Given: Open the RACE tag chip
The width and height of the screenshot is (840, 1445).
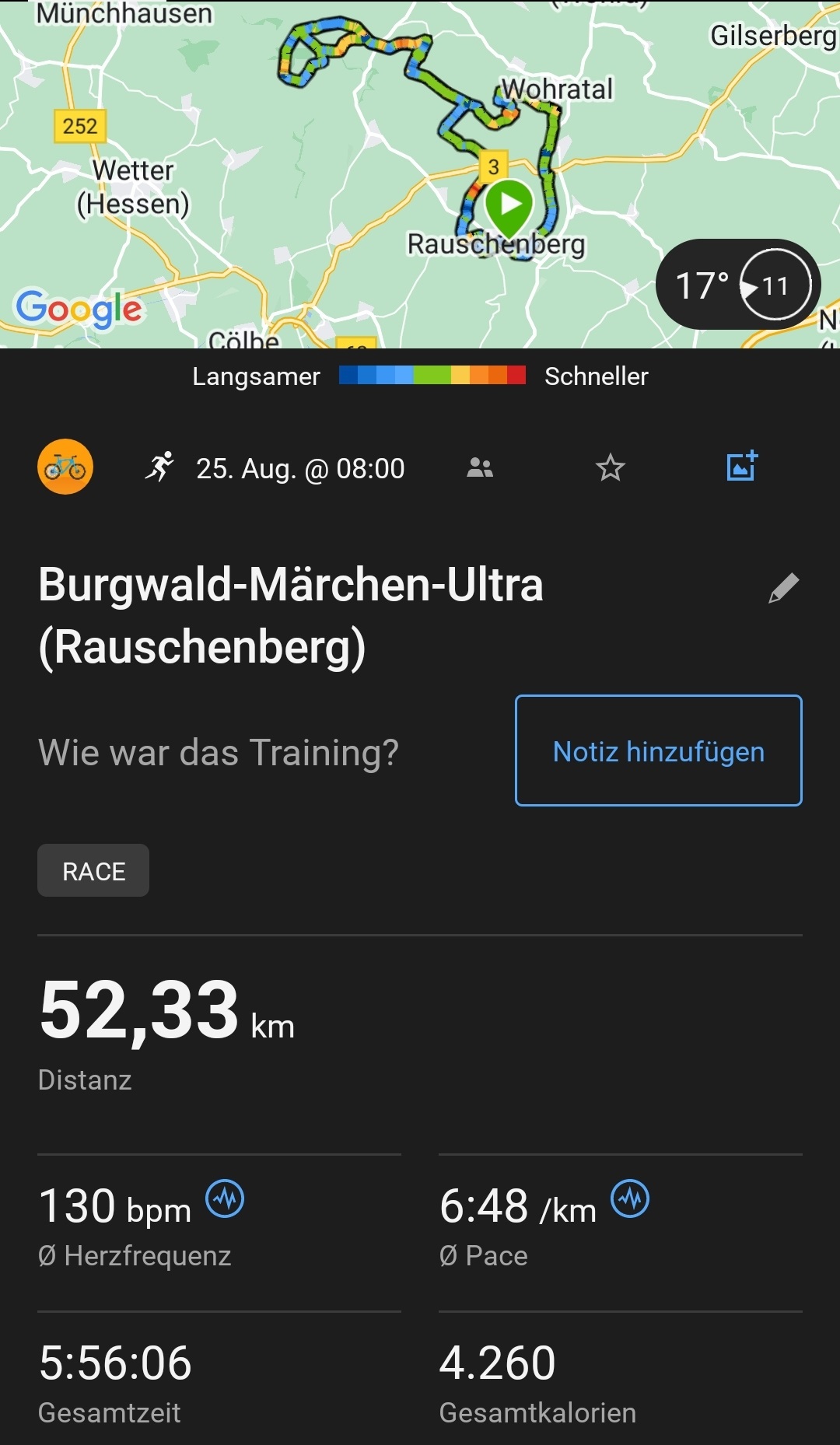Looking at the screenshot, I should click(x=93, y=871).
